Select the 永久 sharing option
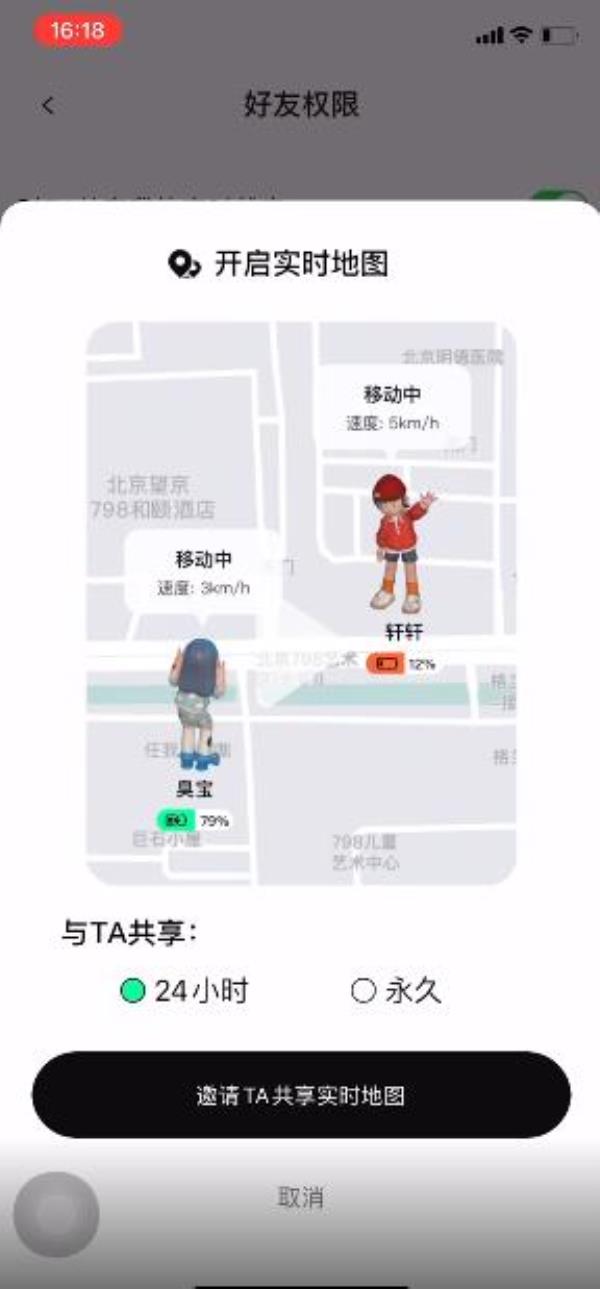Viewport: 600px width, 1289px height. 363,991
